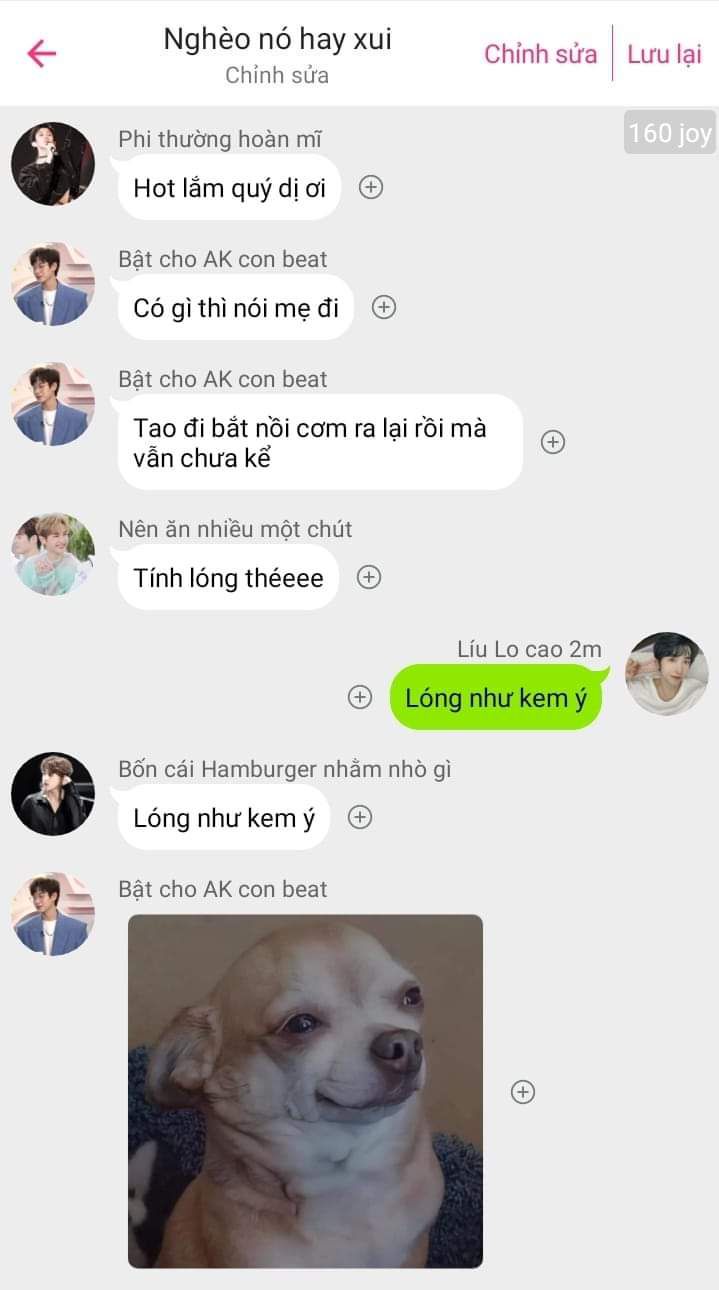Open the dog meme image message
The image size is (719, 1290).
pyautogui.click(x=306, y=1091)
